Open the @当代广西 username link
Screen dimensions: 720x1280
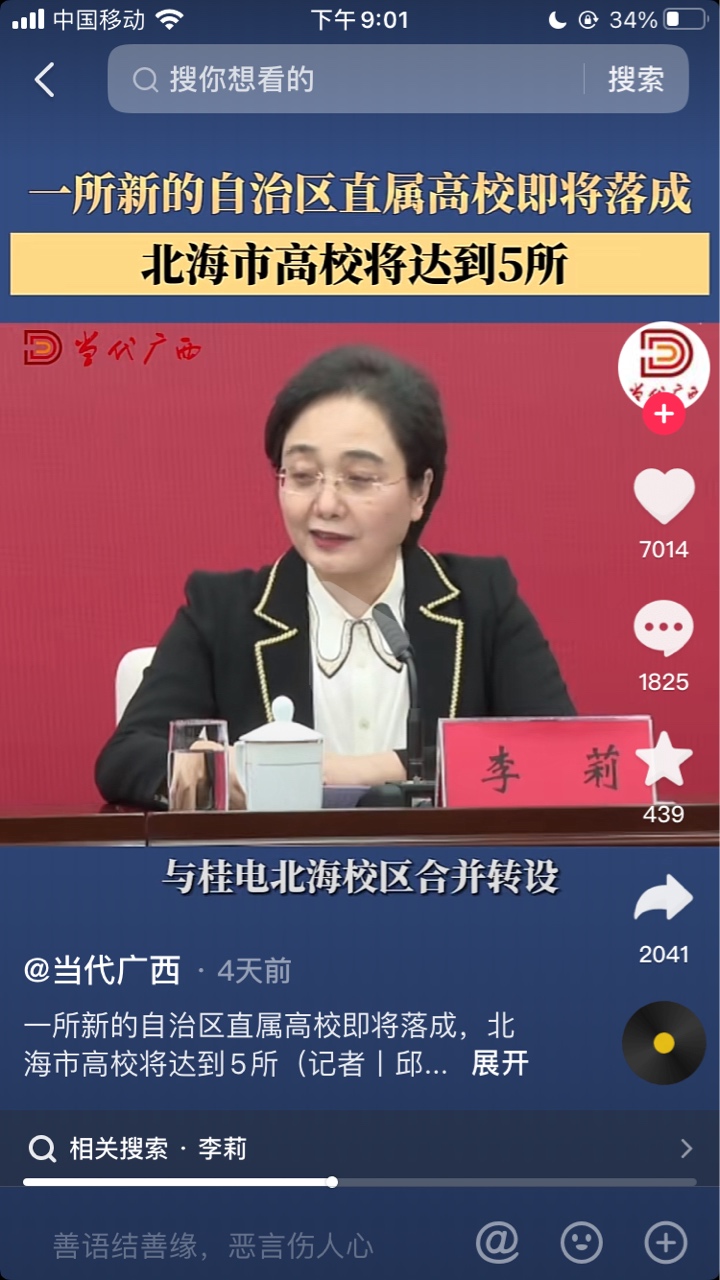point(102,970)
